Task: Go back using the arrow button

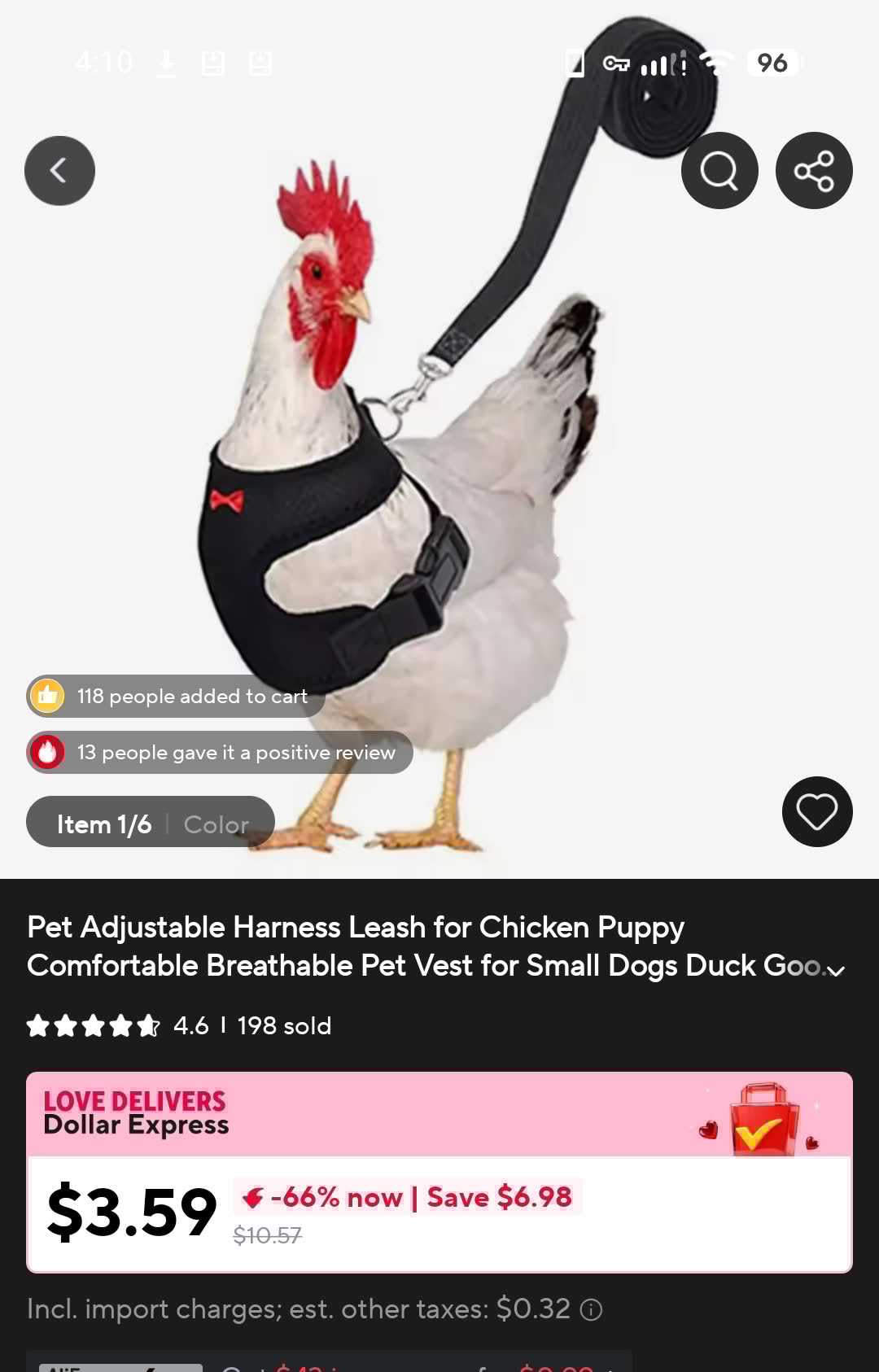Action: 59,171
